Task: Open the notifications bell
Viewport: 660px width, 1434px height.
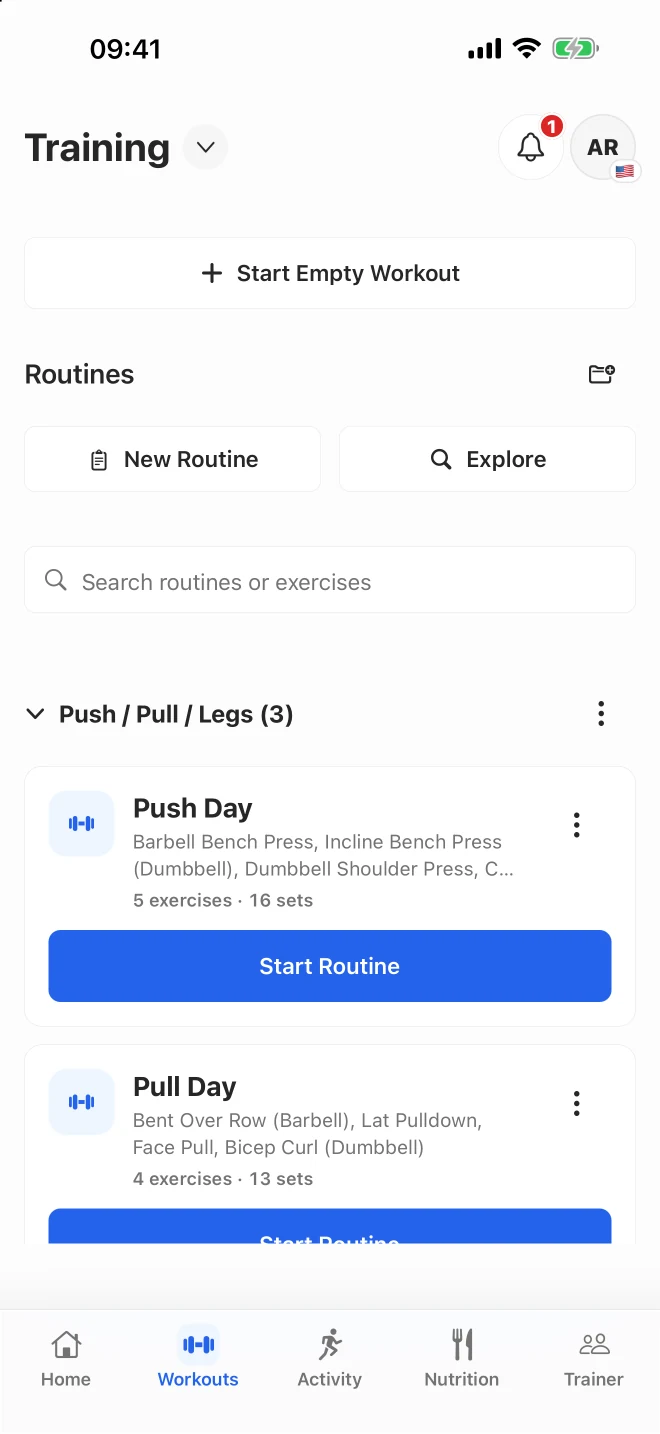Action: 531,148
